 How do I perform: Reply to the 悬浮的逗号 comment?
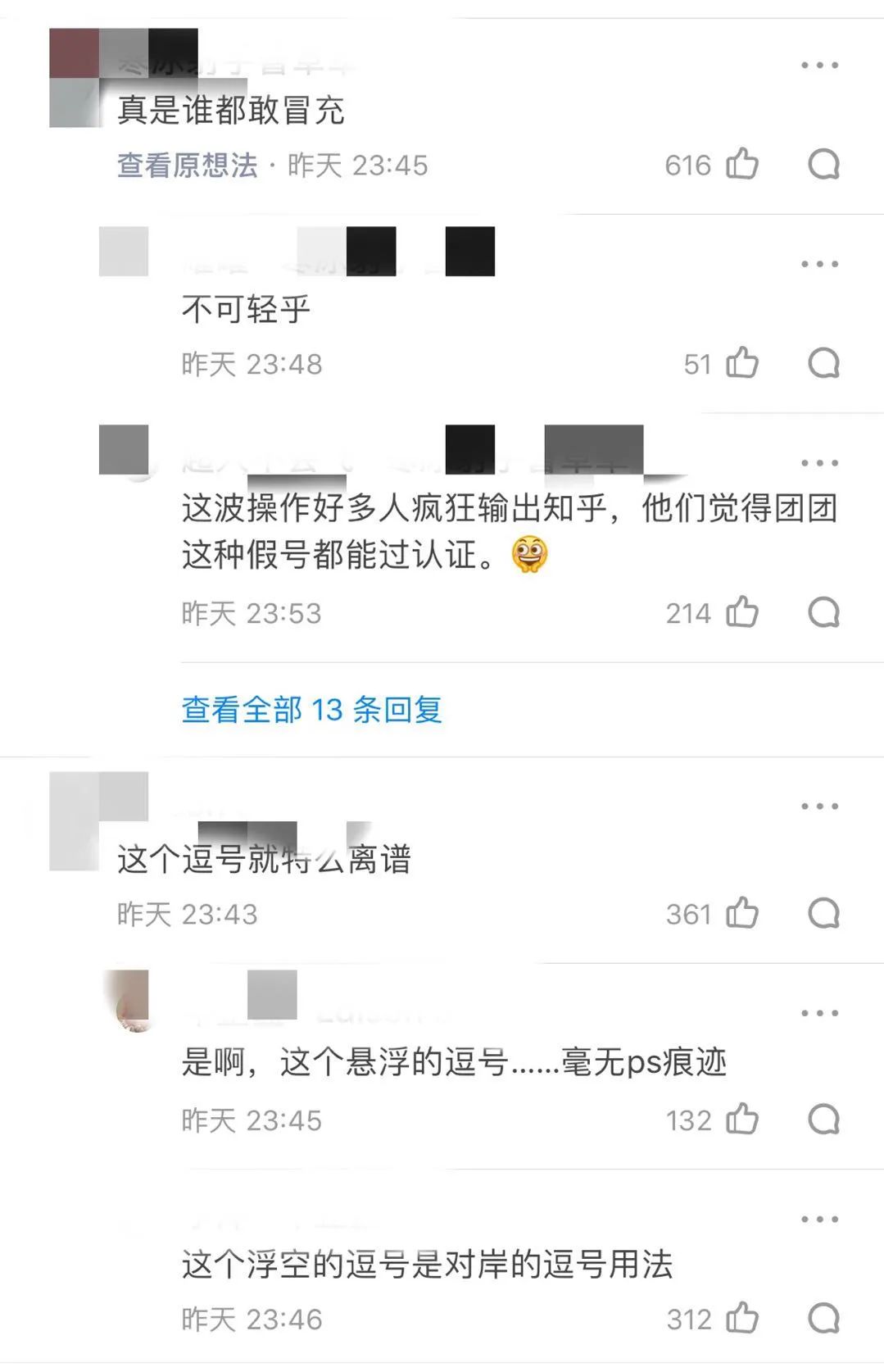pyautogui.click(x=823, y=1120)
